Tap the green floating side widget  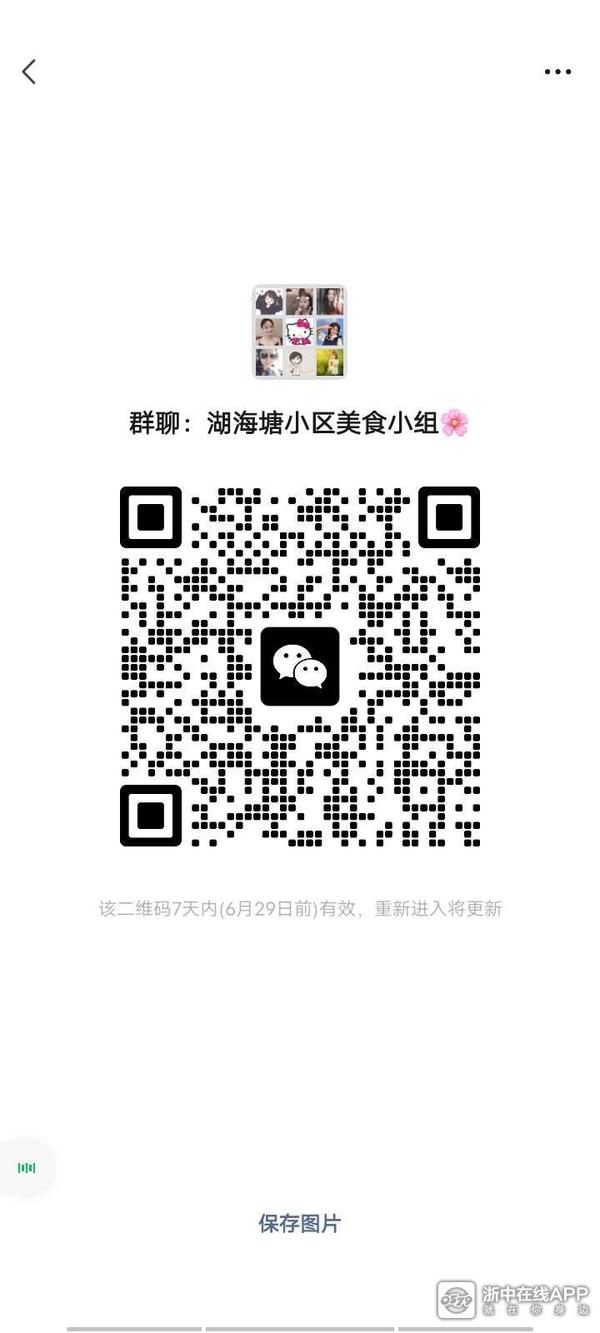(27, 1167)
